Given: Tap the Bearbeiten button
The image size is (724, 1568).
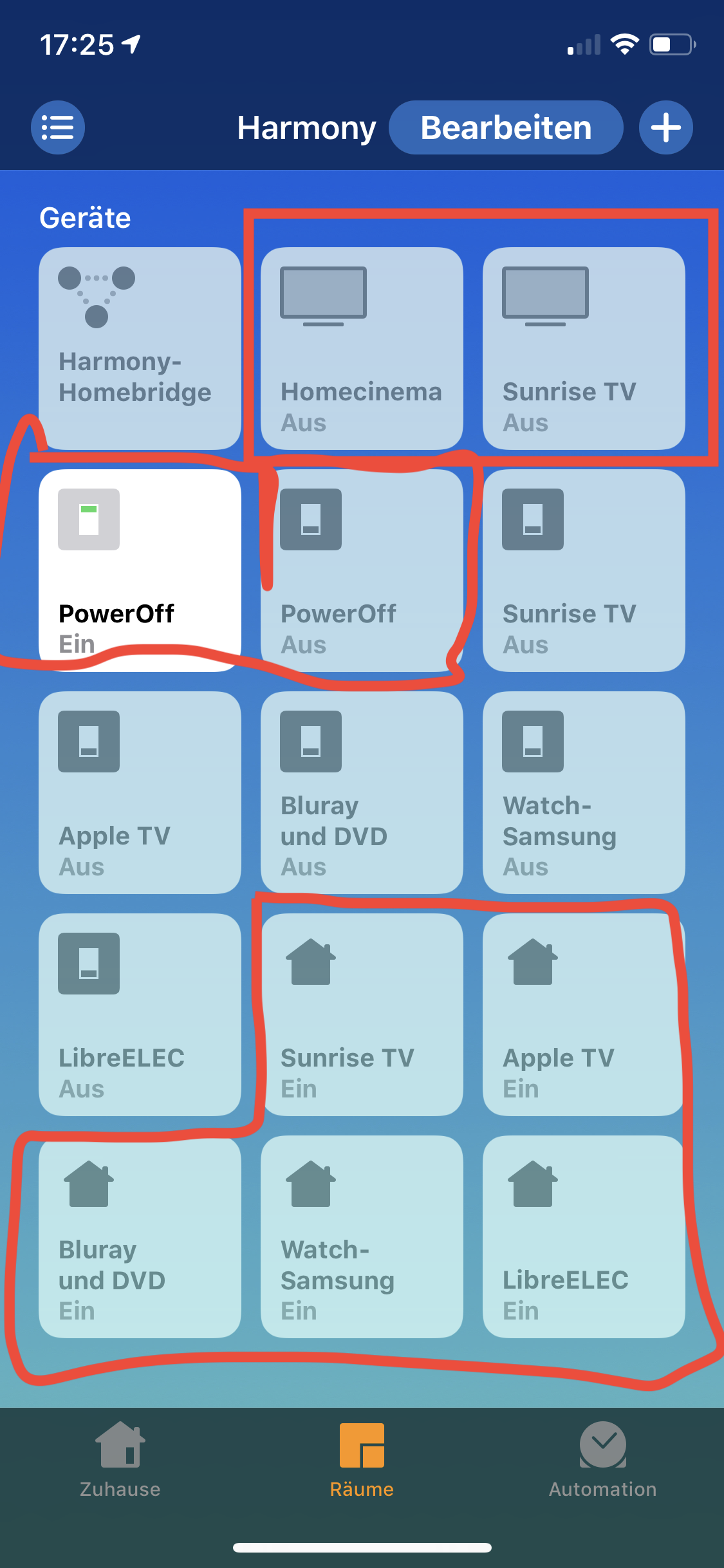Looking at the screenshot, I should click(x=506, y=127).
